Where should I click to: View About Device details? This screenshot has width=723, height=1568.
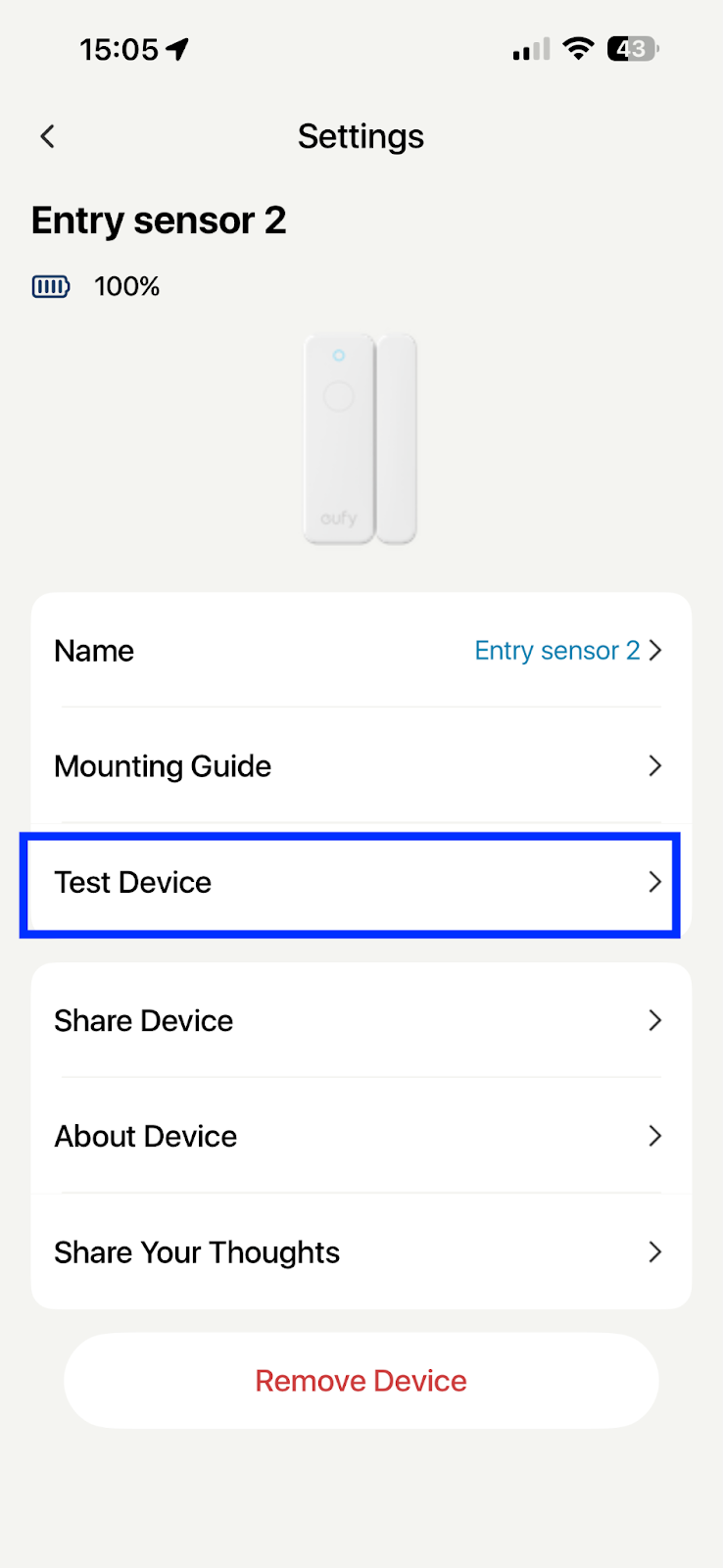point(361,1137)
